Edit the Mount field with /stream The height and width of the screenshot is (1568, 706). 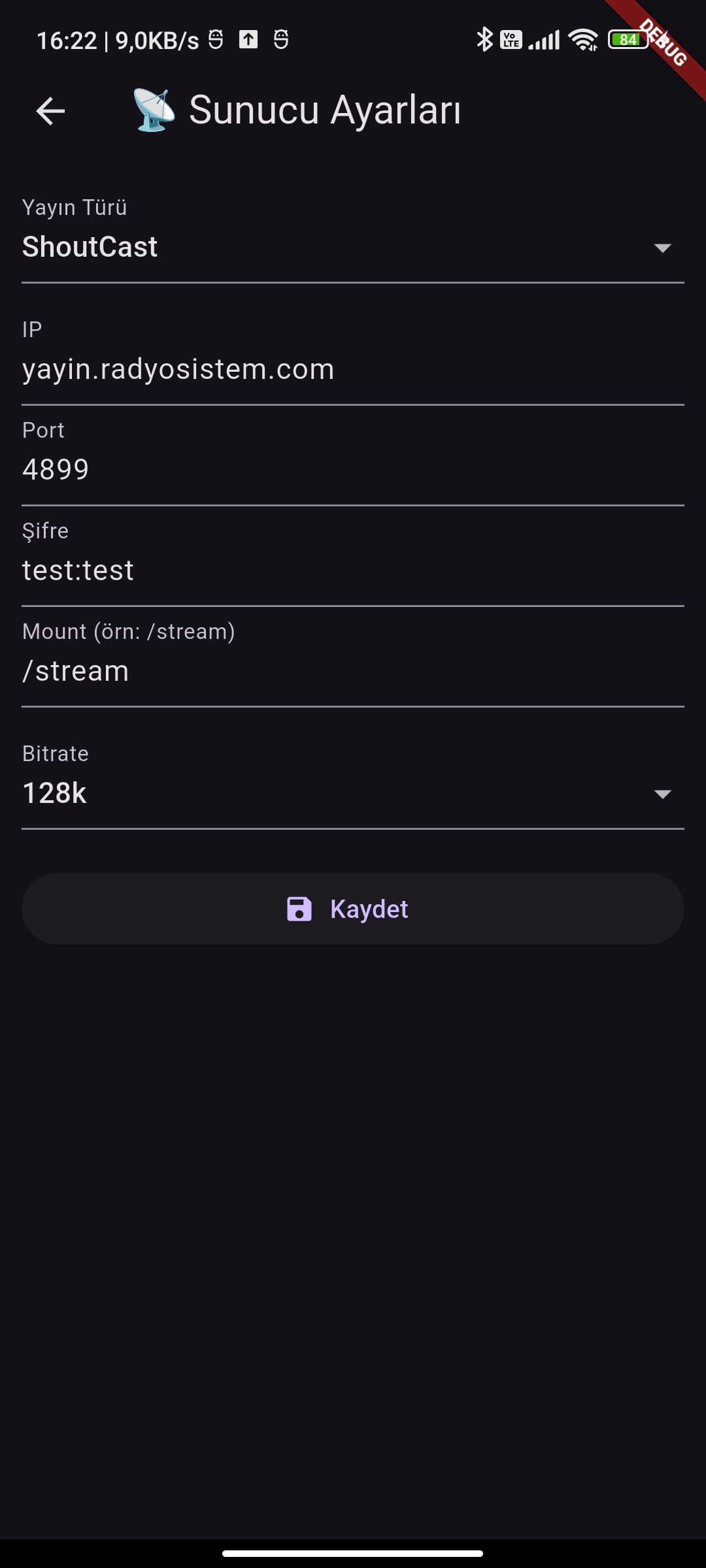[x=353, y=672]
